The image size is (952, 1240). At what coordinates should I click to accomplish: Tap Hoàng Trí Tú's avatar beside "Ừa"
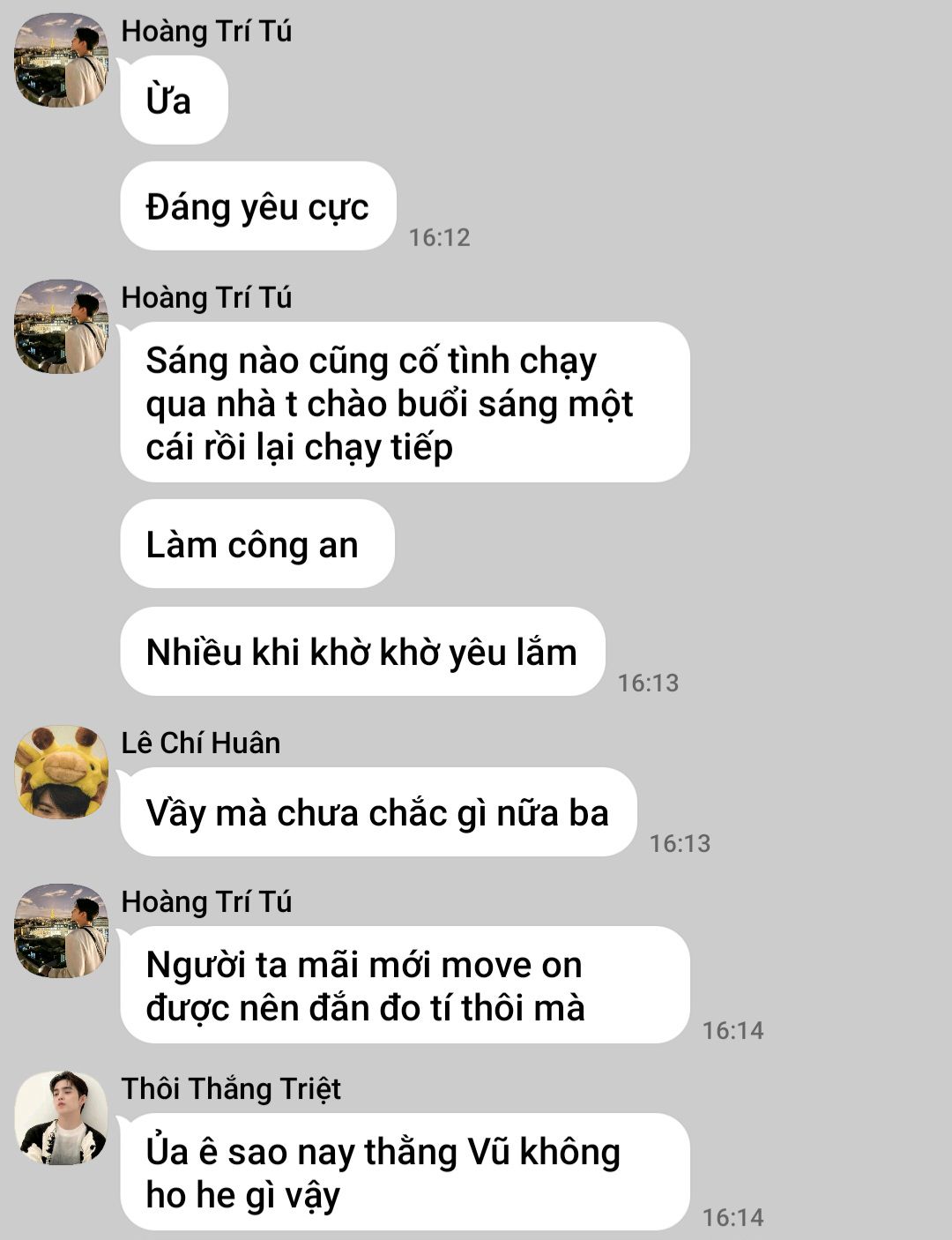tap(62, 60)
